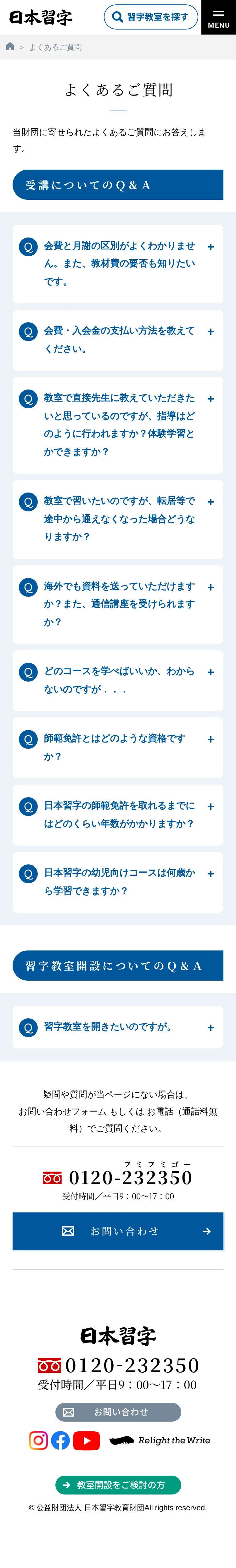The width and height of the screenshot is (236, 1568).
Task: Open the MENU hamburger button
Action: coord(218,17)
